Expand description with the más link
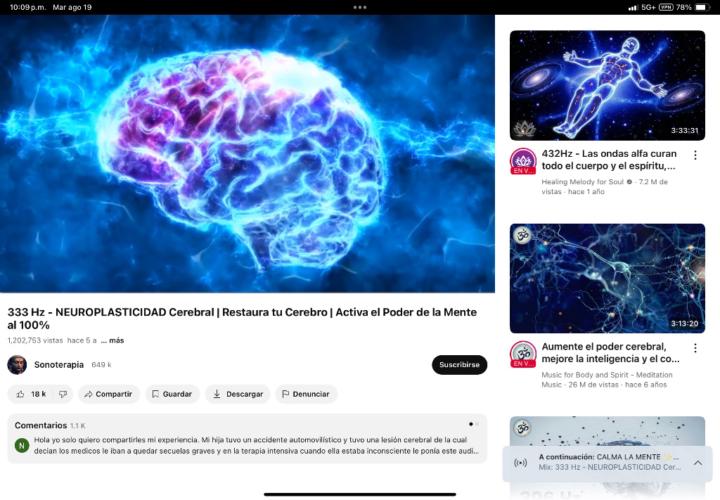720x500 pixels. tap(115, 340)
